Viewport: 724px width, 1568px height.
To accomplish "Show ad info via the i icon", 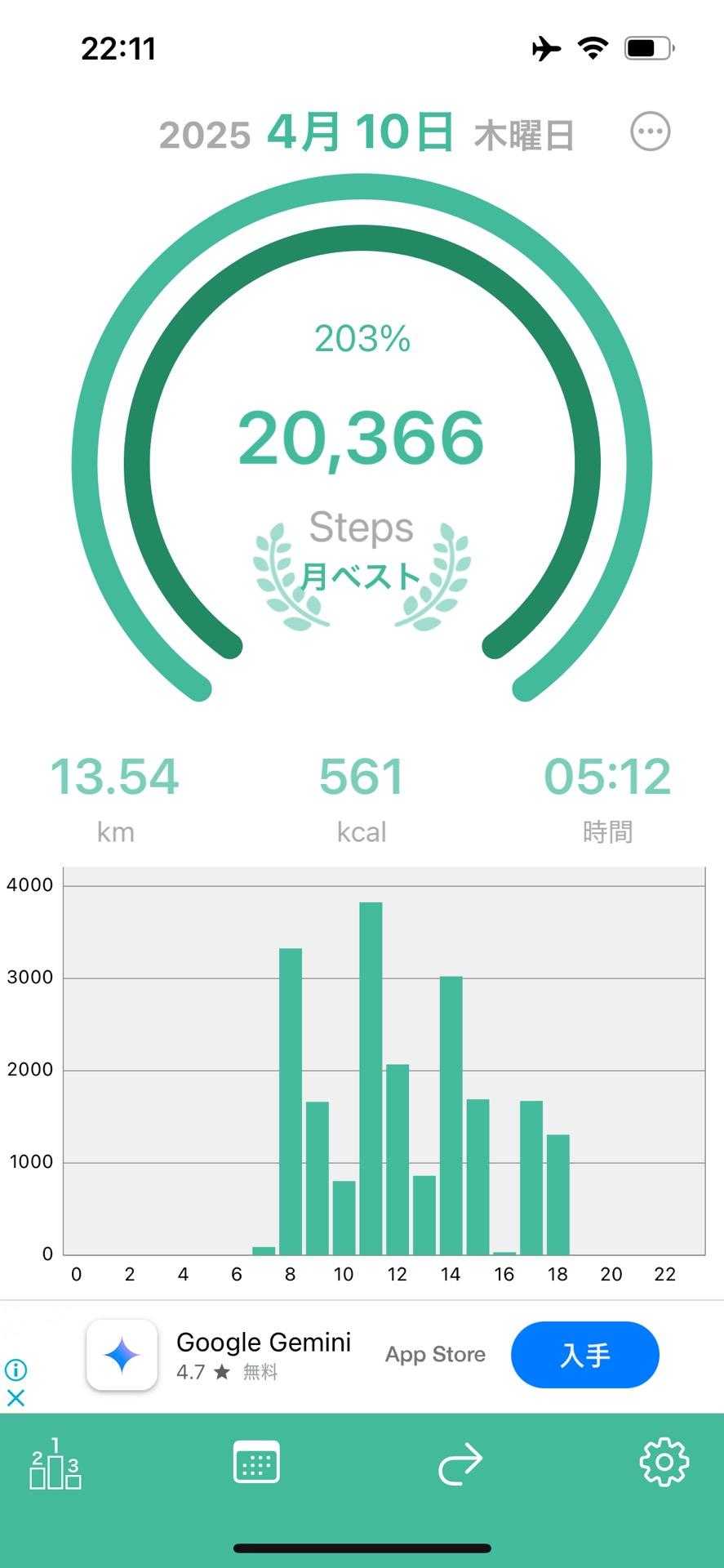I will coord(16,1370).
